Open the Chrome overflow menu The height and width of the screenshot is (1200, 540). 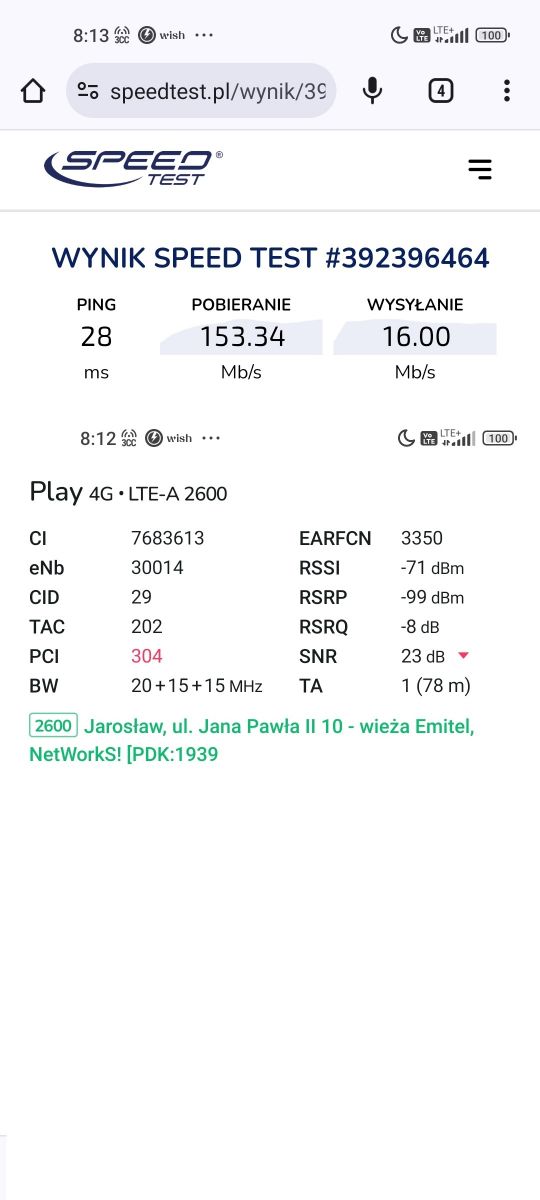[507, 91]
